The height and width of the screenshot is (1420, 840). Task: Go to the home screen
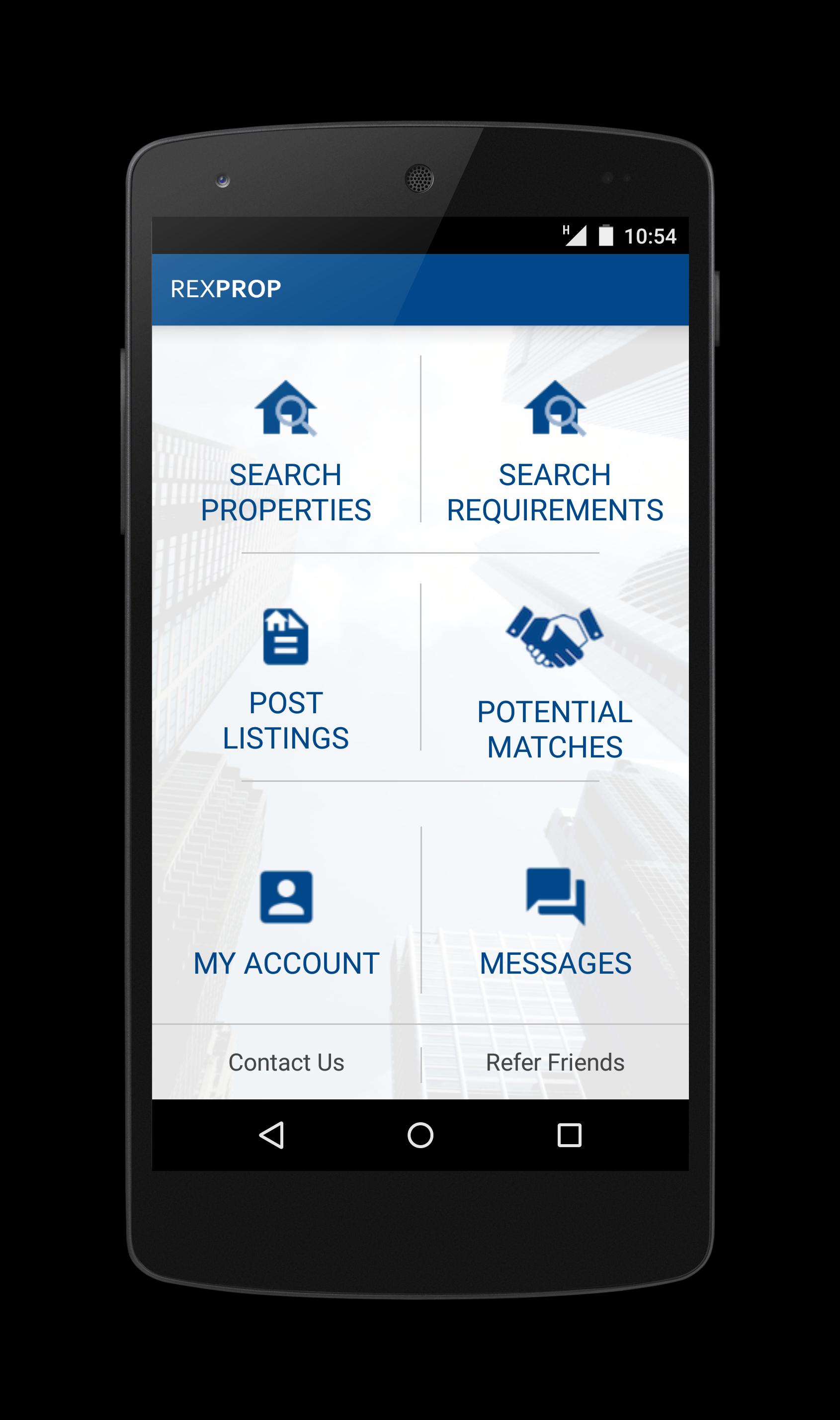pos(420,1135)
